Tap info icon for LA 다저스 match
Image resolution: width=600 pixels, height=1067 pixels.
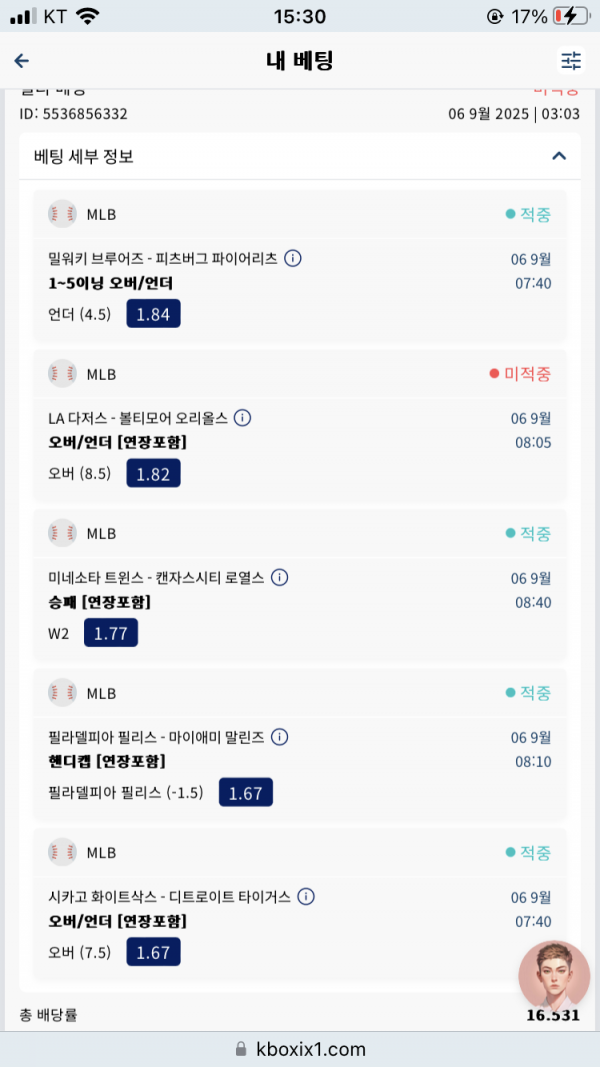coord(242,418)
